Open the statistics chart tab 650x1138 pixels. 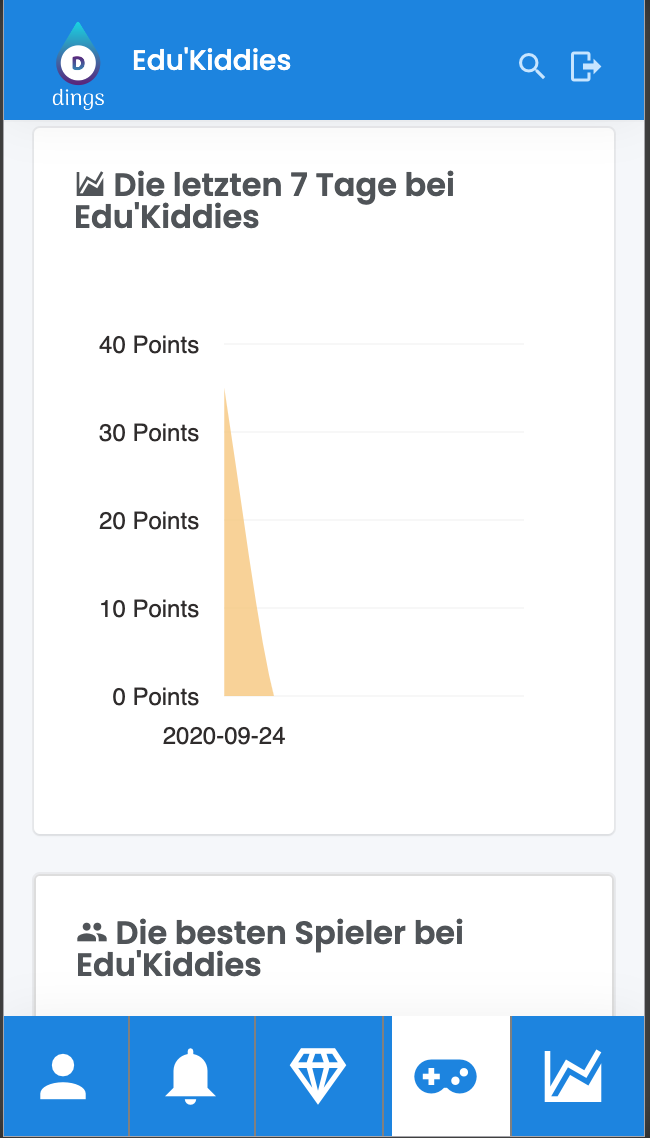pos(573,1077)
